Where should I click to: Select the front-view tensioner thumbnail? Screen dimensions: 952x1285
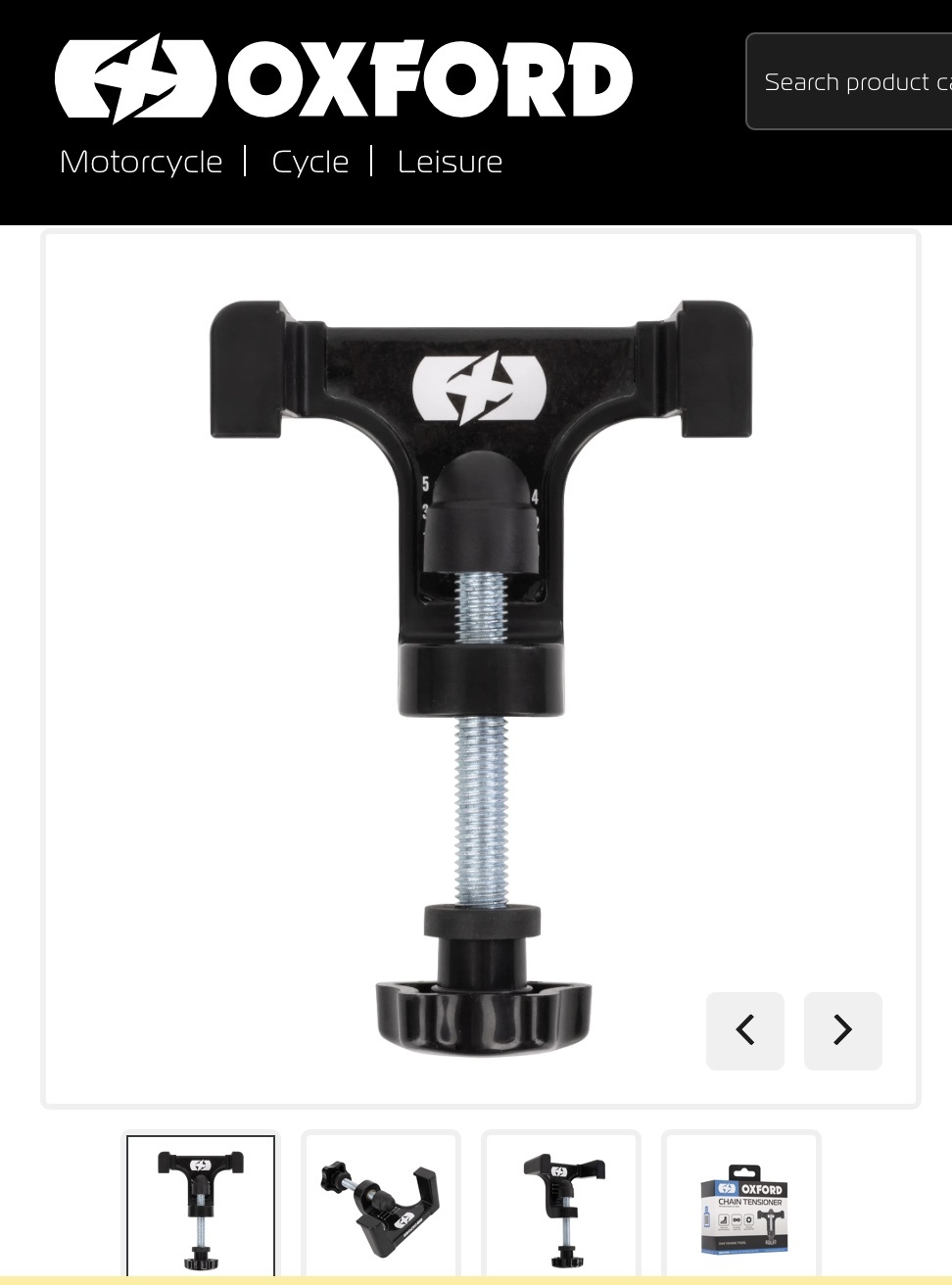201,1210
